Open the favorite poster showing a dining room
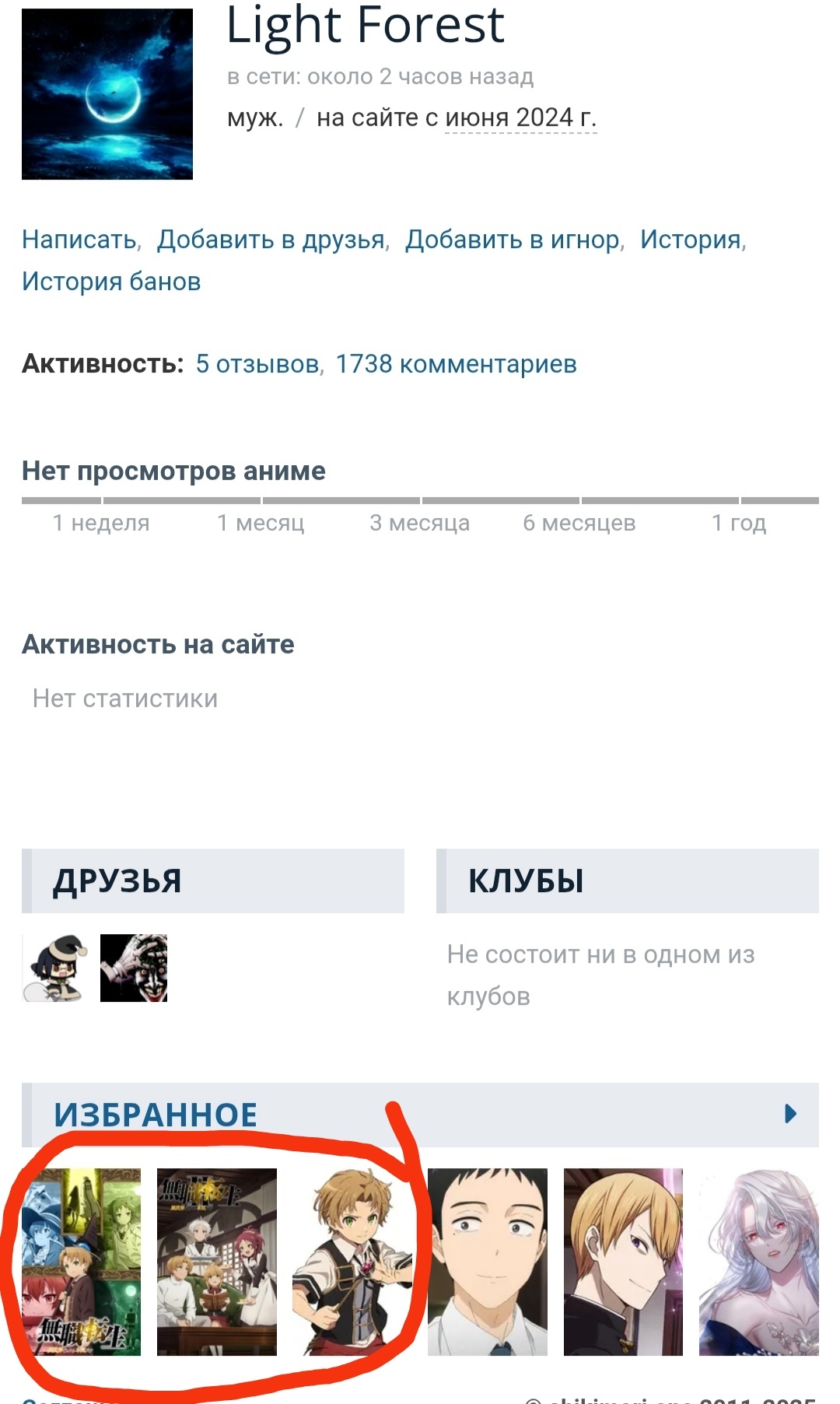Screen dimensions: 840x1404 (217, 1262)
